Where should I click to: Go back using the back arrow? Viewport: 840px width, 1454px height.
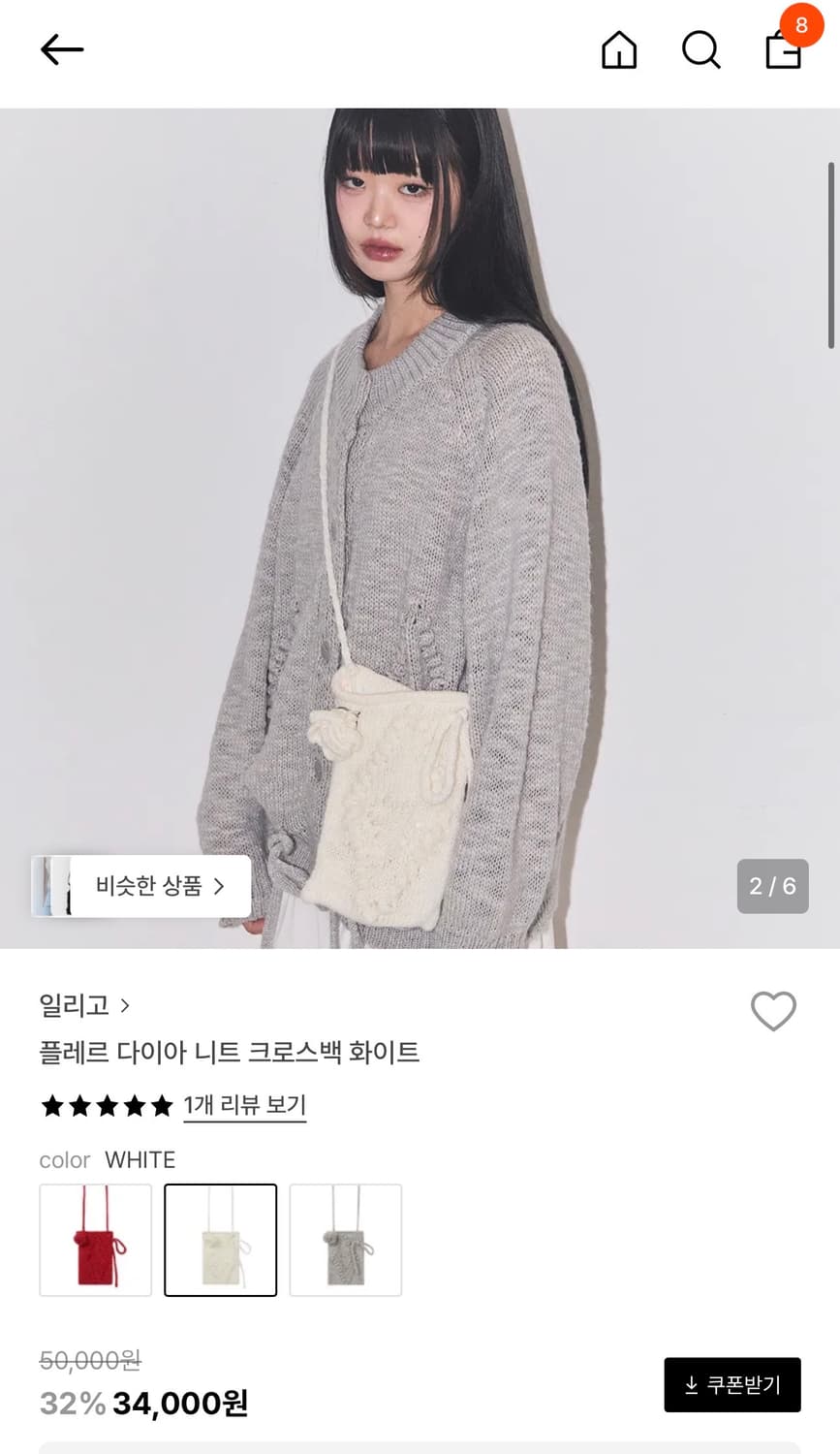pyautogui.click(x=62, y=49)
